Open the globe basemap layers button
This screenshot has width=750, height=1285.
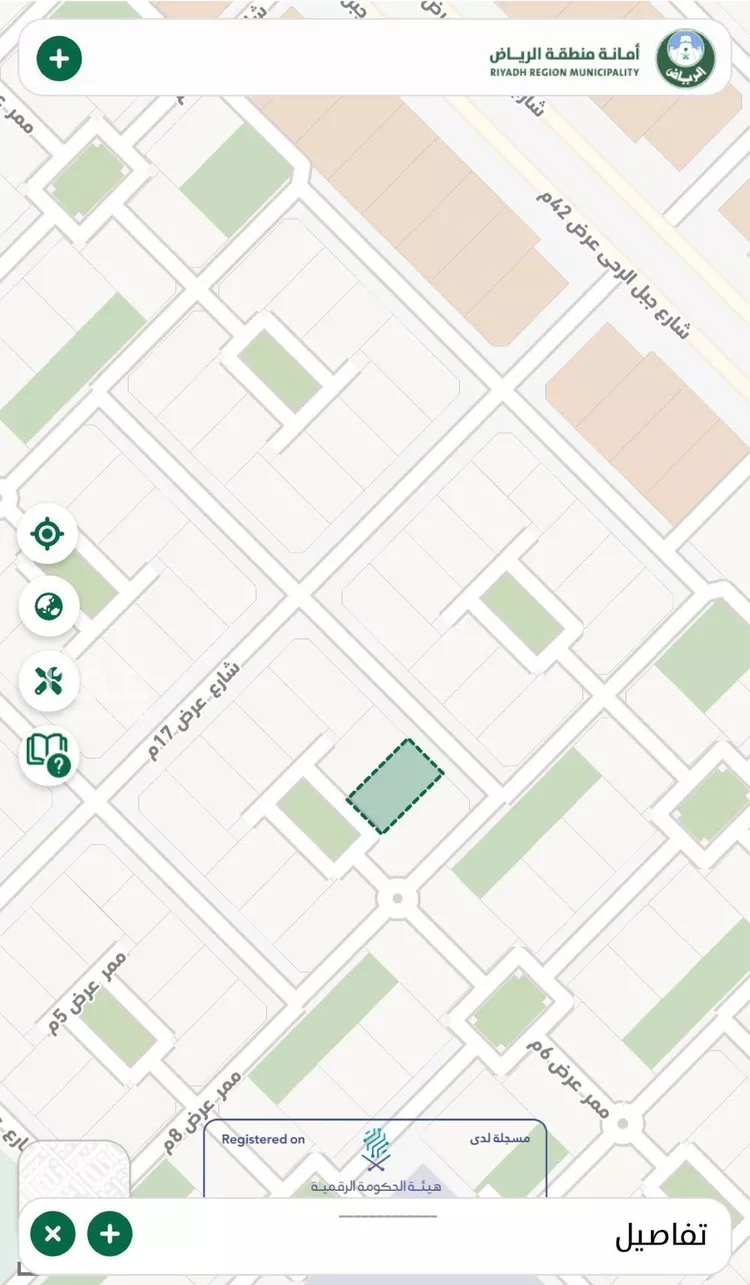tap(48, 606)
